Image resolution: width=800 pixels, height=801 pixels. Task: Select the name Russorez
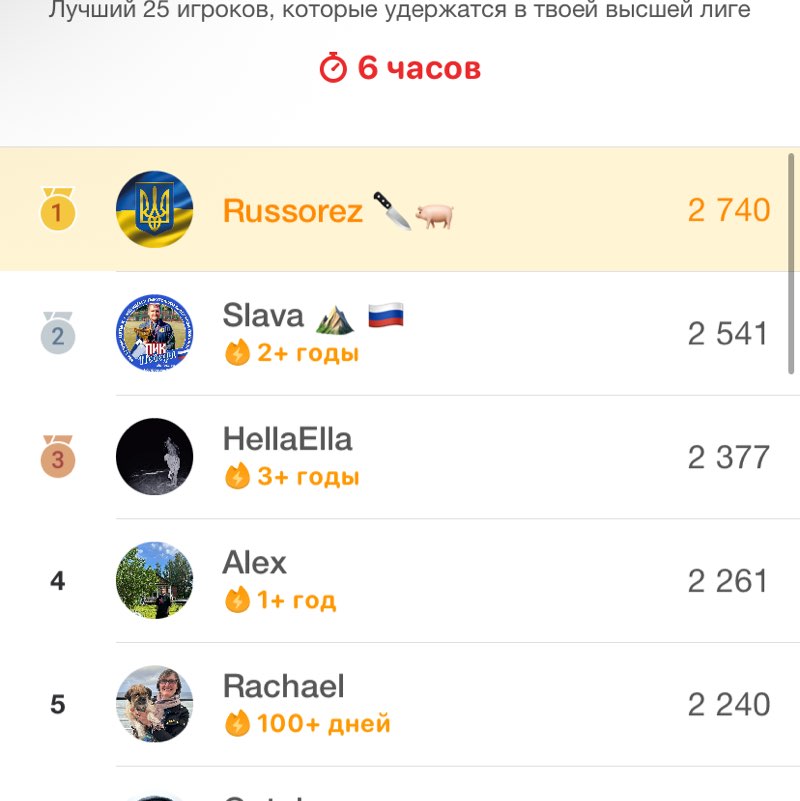click(293, 210)
